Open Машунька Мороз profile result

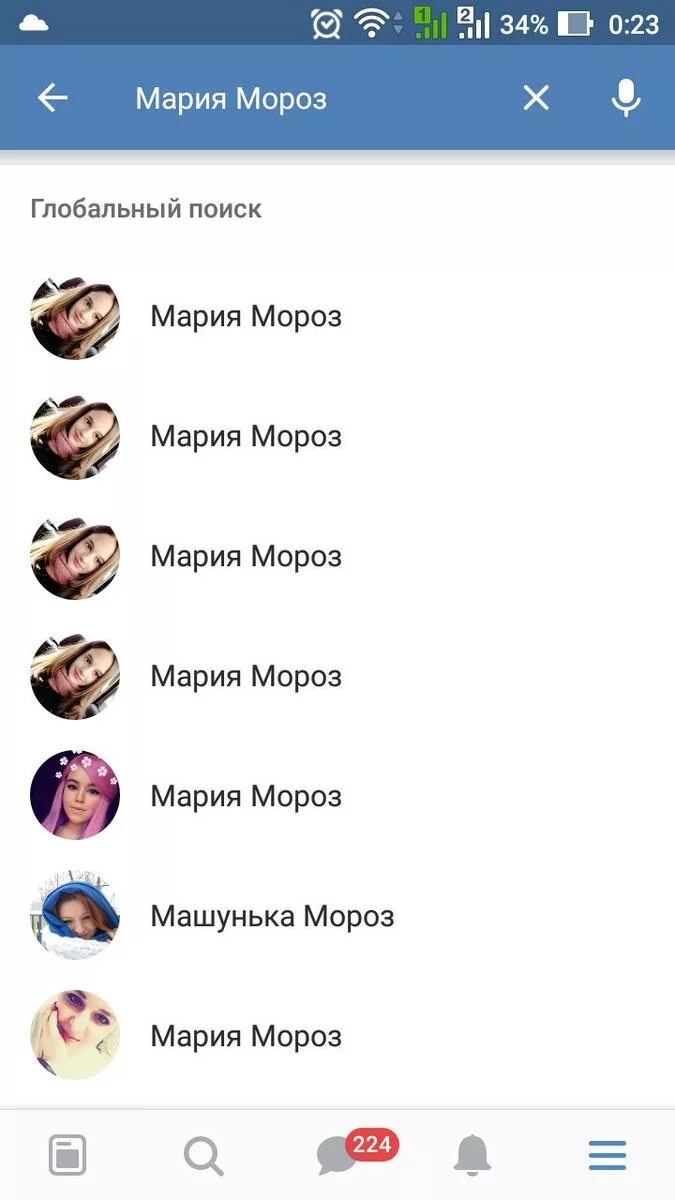(337, 916)
